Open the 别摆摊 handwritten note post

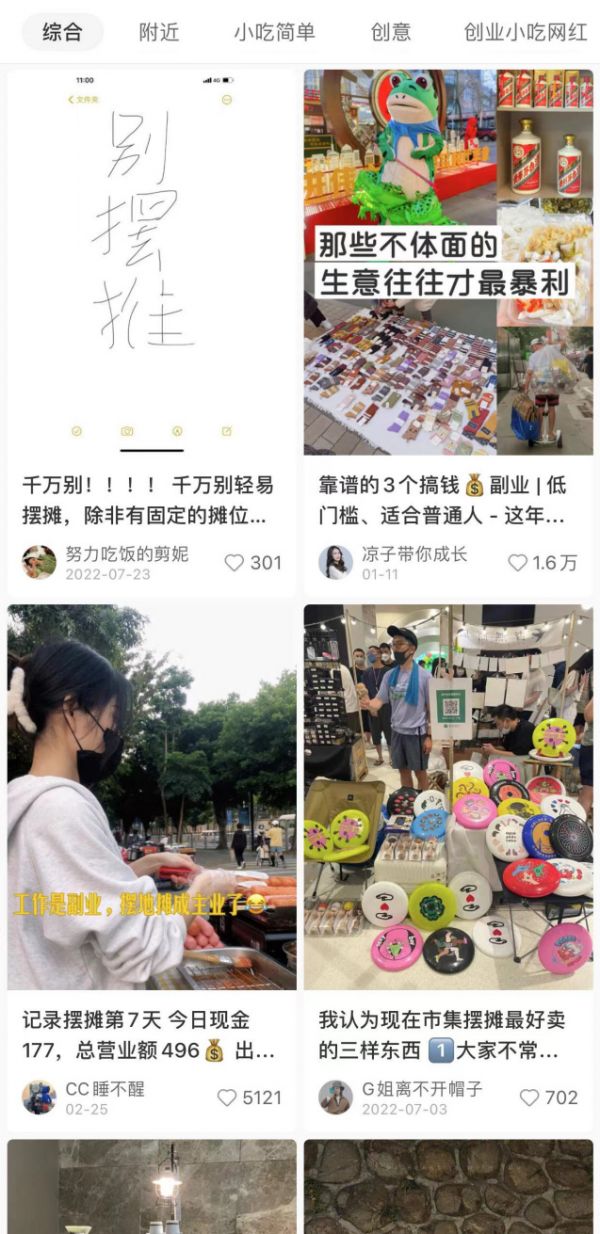152,262
